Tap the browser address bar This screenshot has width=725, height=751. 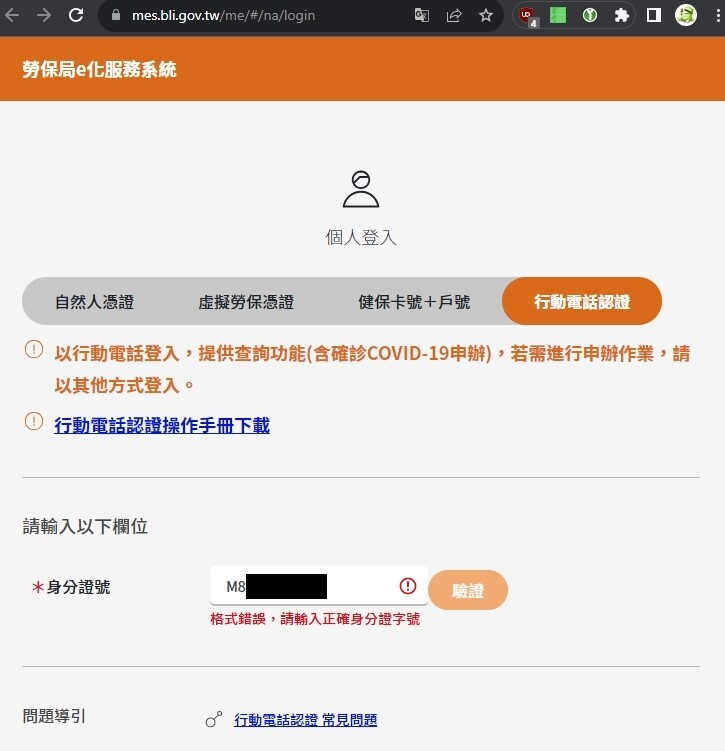[x=260, y=15]
